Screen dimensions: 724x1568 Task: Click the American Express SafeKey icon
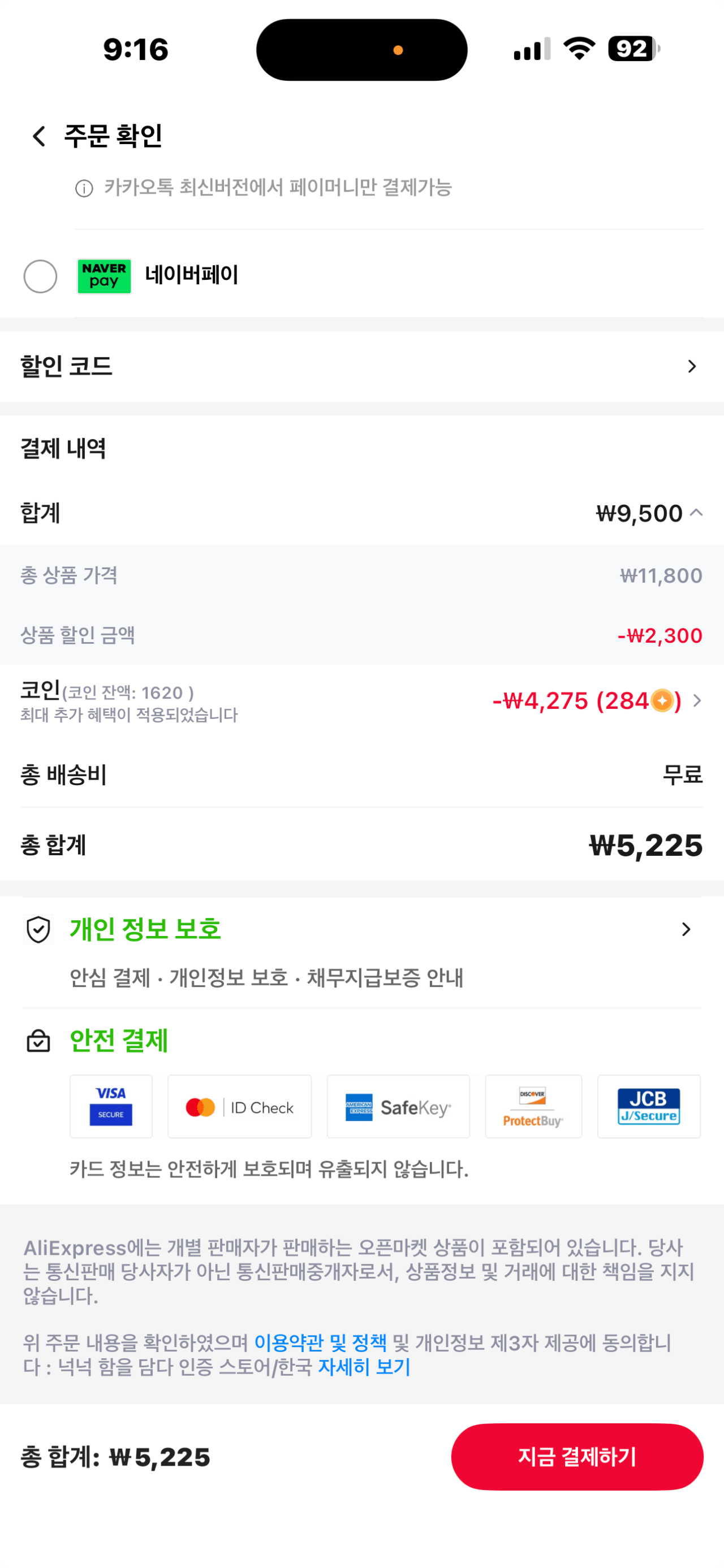(x=398, y=1107)
